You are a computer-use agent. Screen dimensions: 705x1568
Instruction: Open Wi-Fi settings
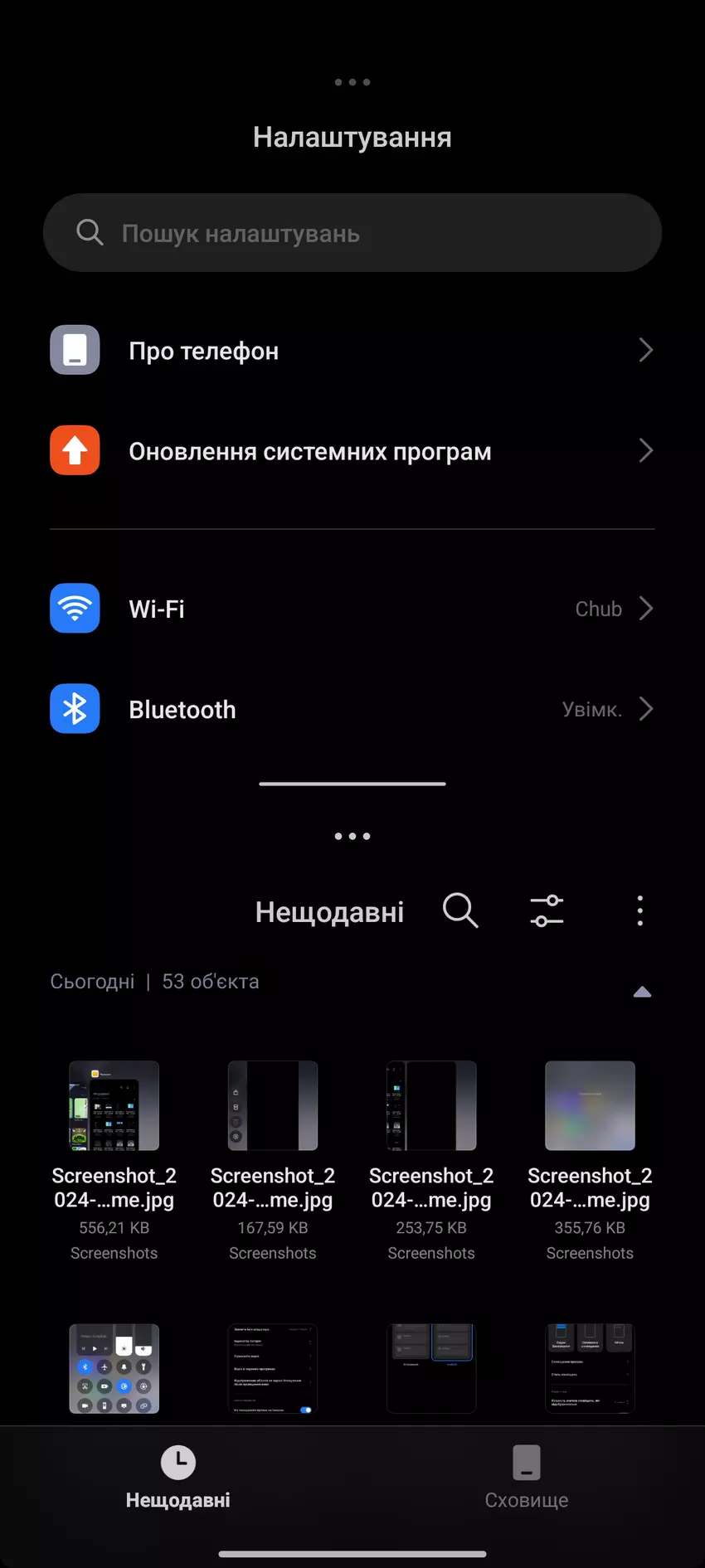352,609
